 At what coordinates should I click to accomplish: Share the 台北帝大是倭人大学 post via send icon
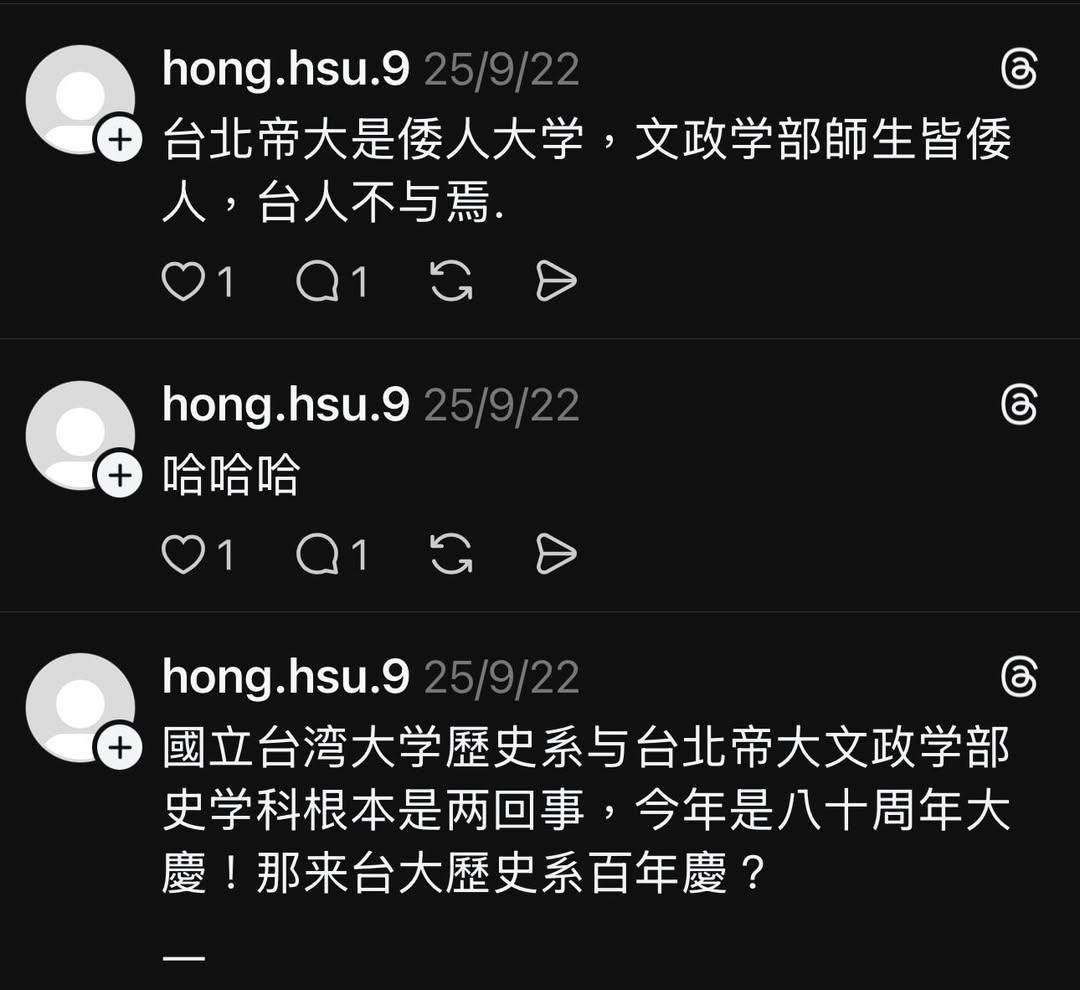coord(556,283)
